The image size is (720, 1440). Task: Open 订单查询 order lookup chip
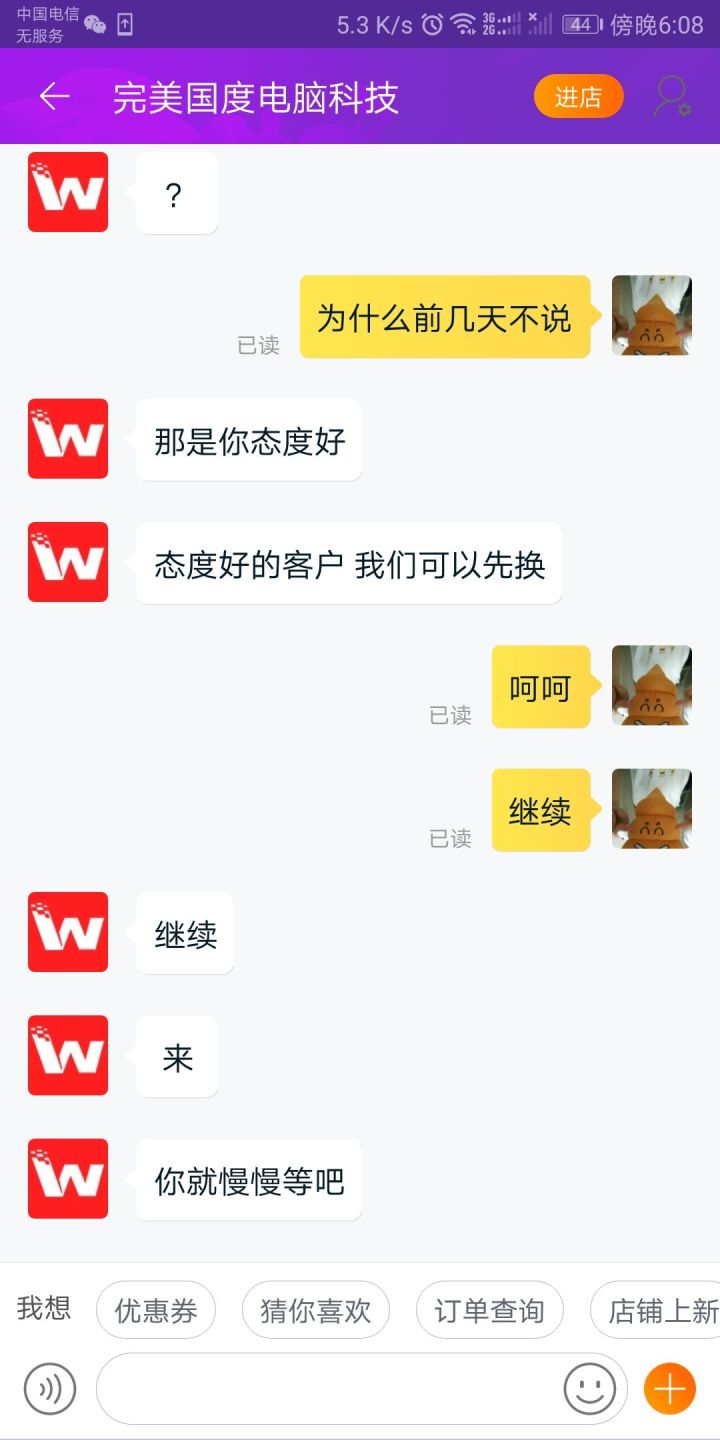[x=489, y=1310]
